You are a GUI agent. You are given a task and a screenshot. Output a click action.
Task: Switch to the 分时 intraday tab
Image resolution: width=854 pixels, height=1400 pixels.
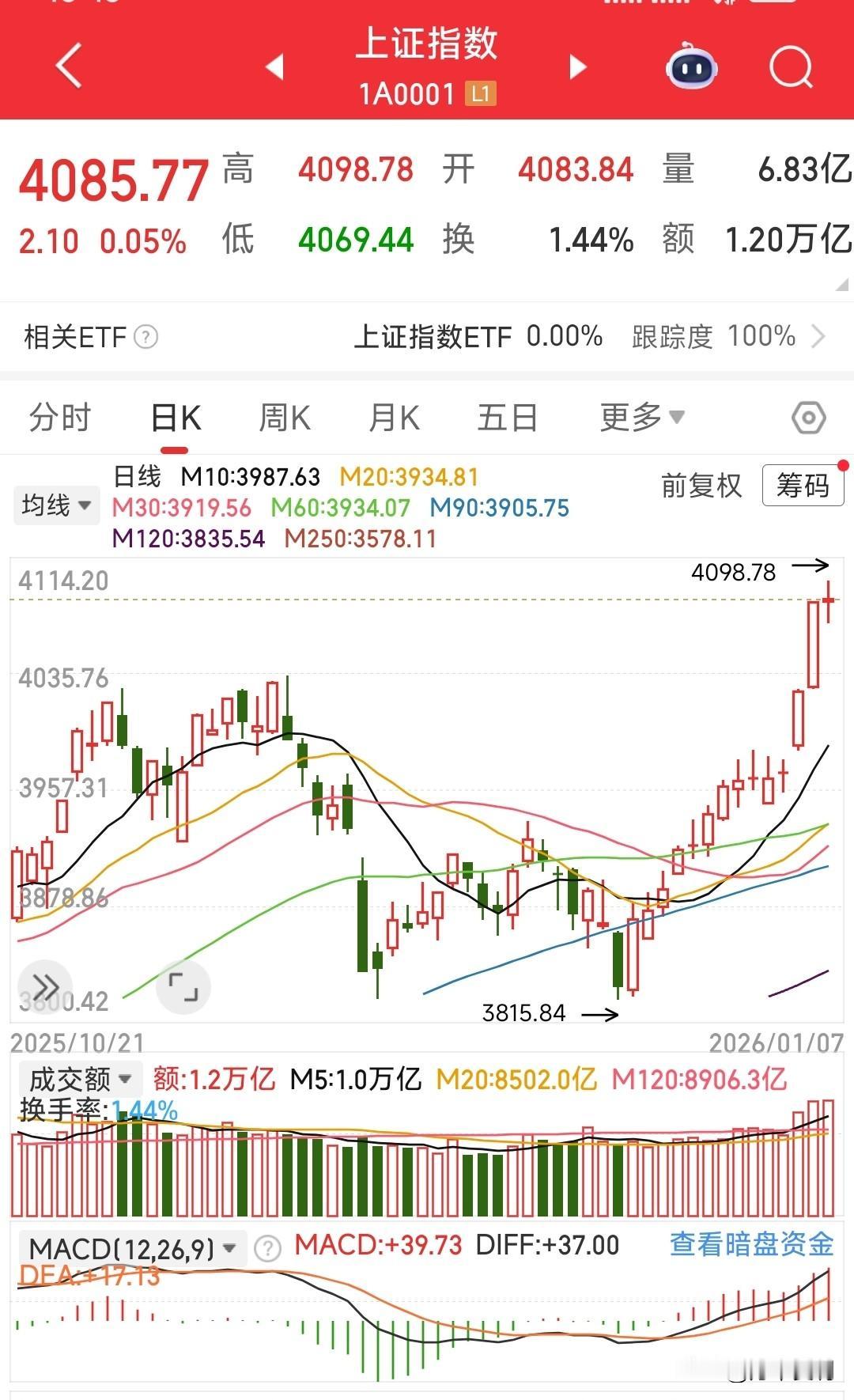[x=59, y=417]
